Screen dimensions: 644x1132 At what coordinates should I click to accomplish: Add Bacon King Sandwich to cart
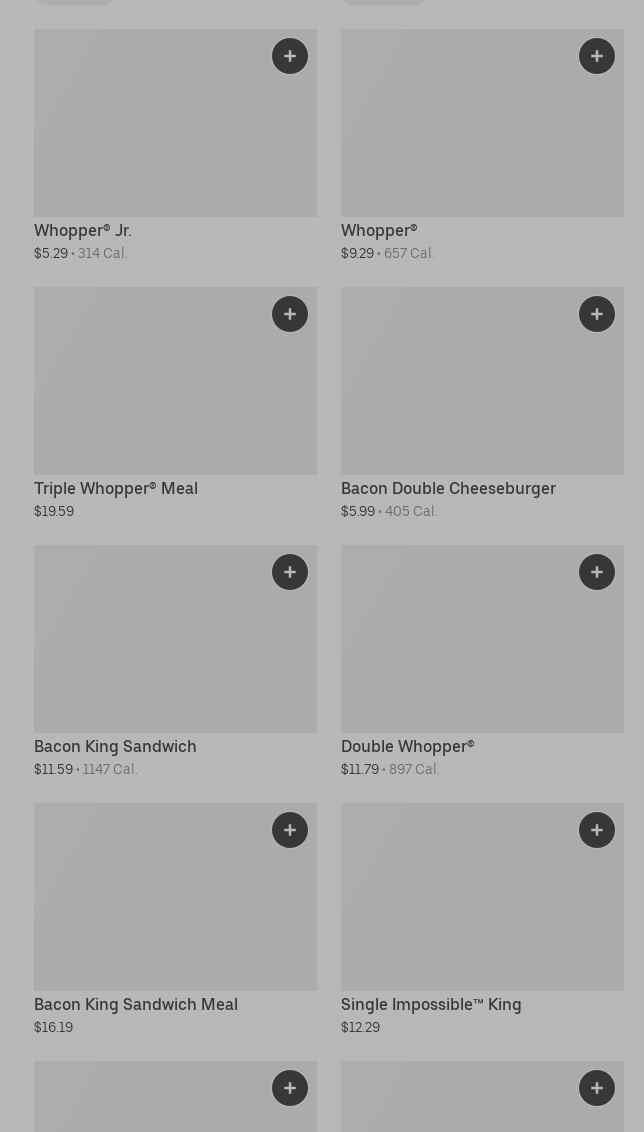coord(290,572)
